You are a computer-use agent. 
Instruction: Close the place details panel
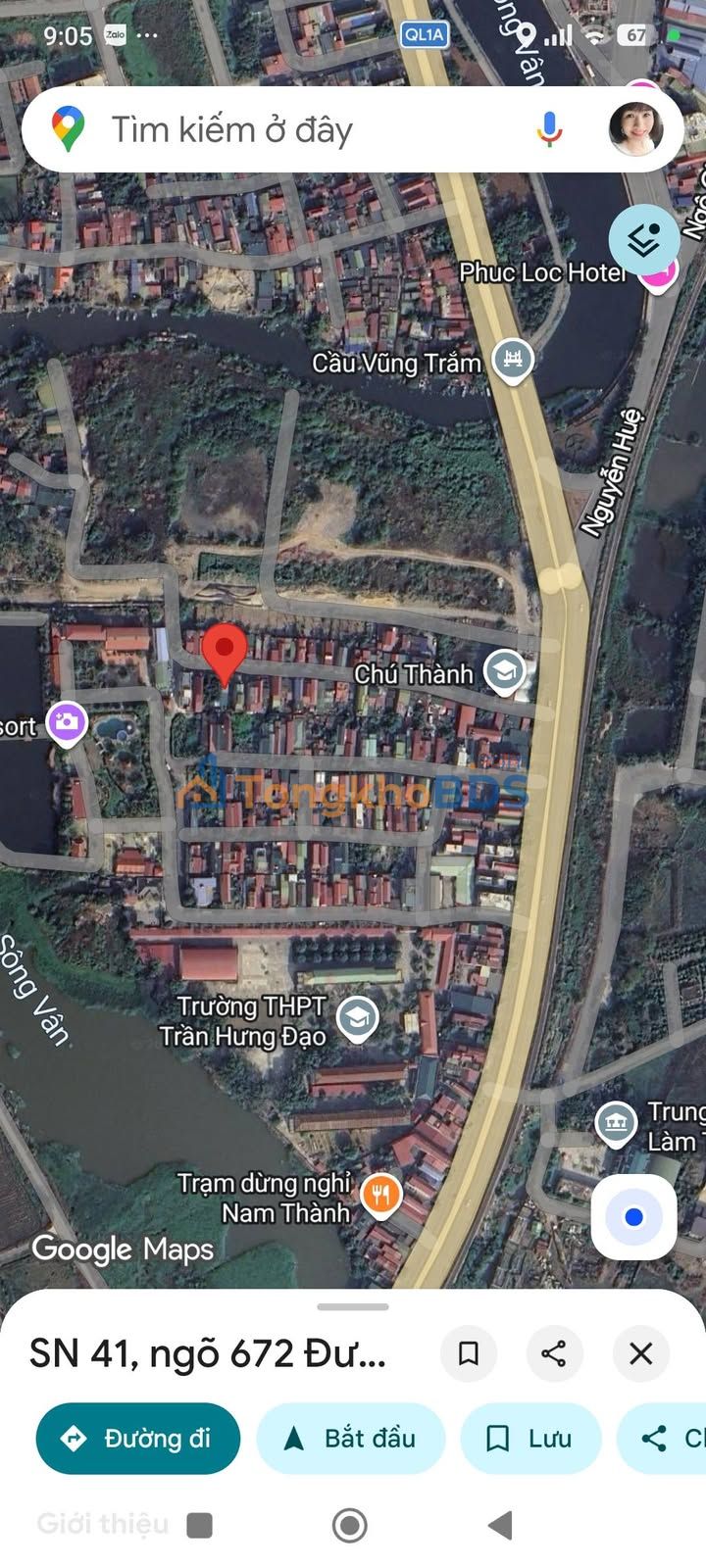tap(640, 1354)
